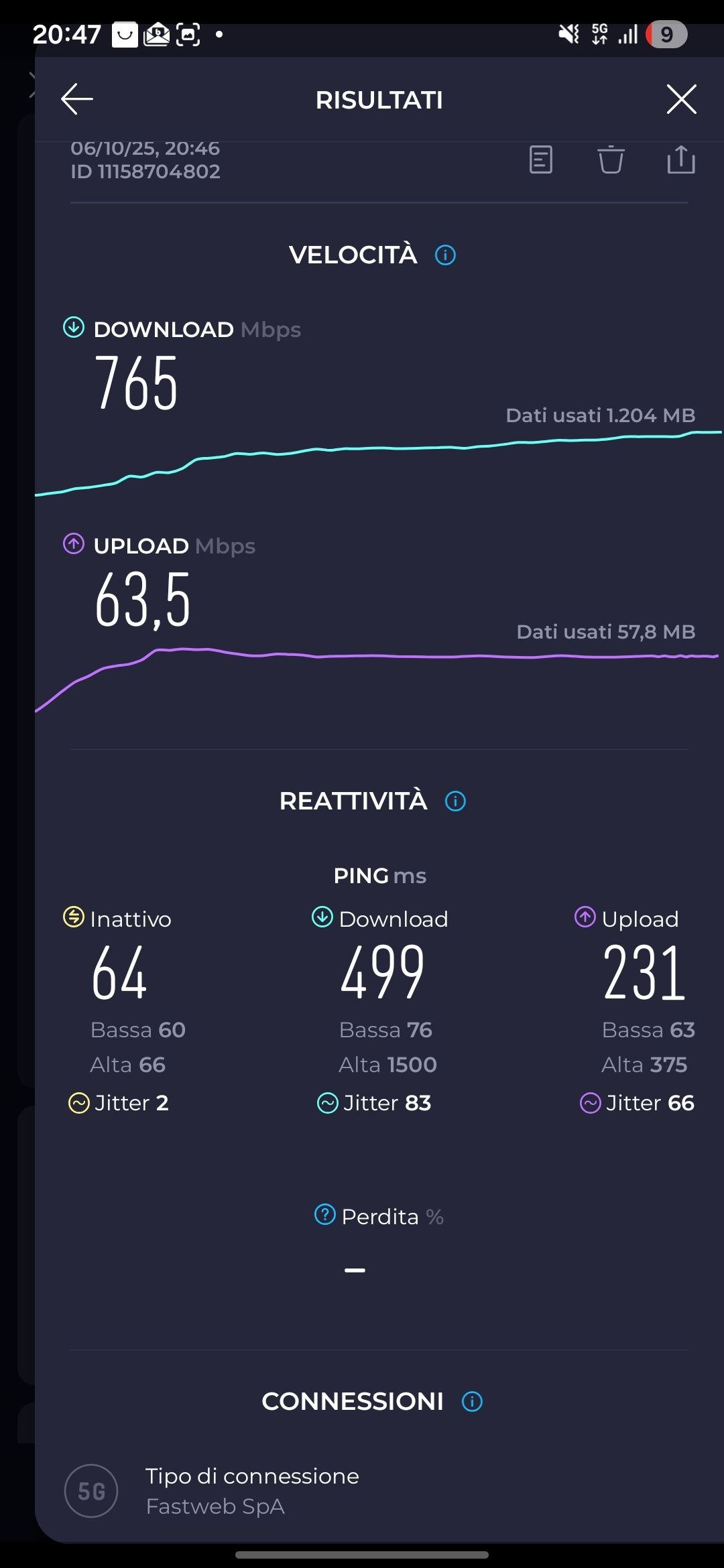Go back using the arrow icon
The height and width of the screenshot is (1568, 724).
tap(77, 100)
